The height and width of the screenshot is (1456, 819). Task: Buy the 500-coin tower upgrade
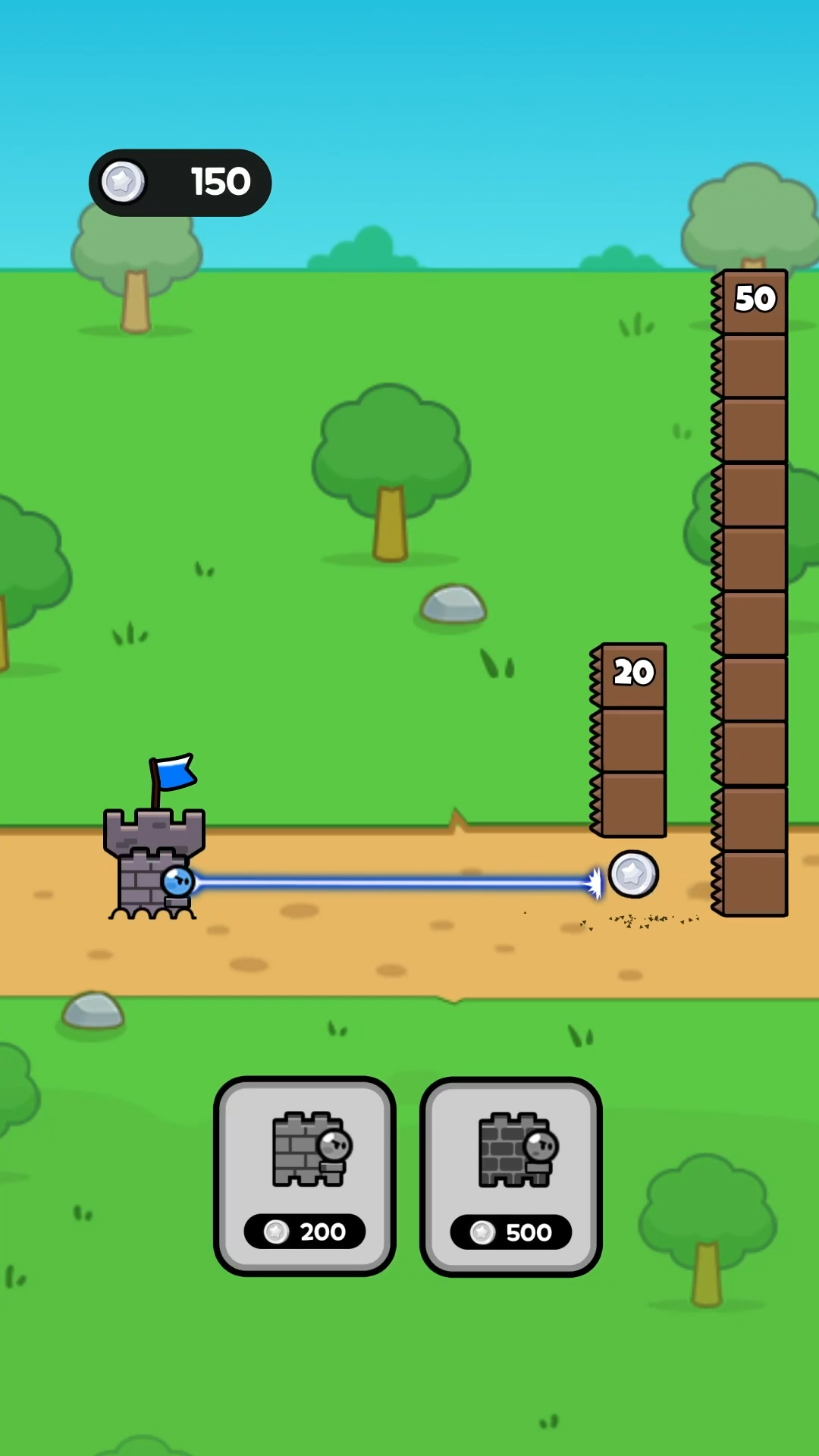(510, 1175)
